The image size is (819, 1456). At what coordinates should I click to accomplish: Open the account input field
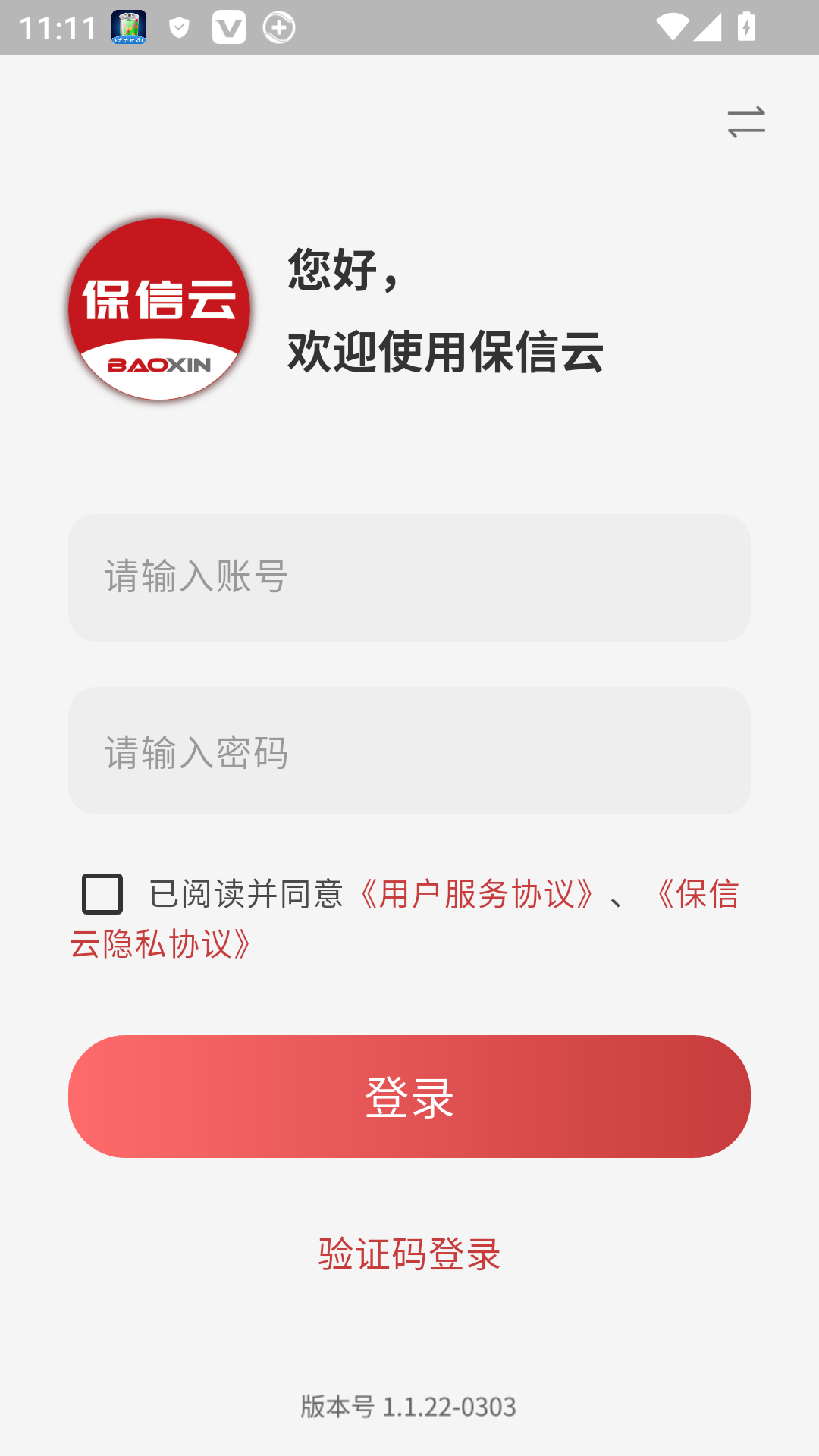click(409, 577)
